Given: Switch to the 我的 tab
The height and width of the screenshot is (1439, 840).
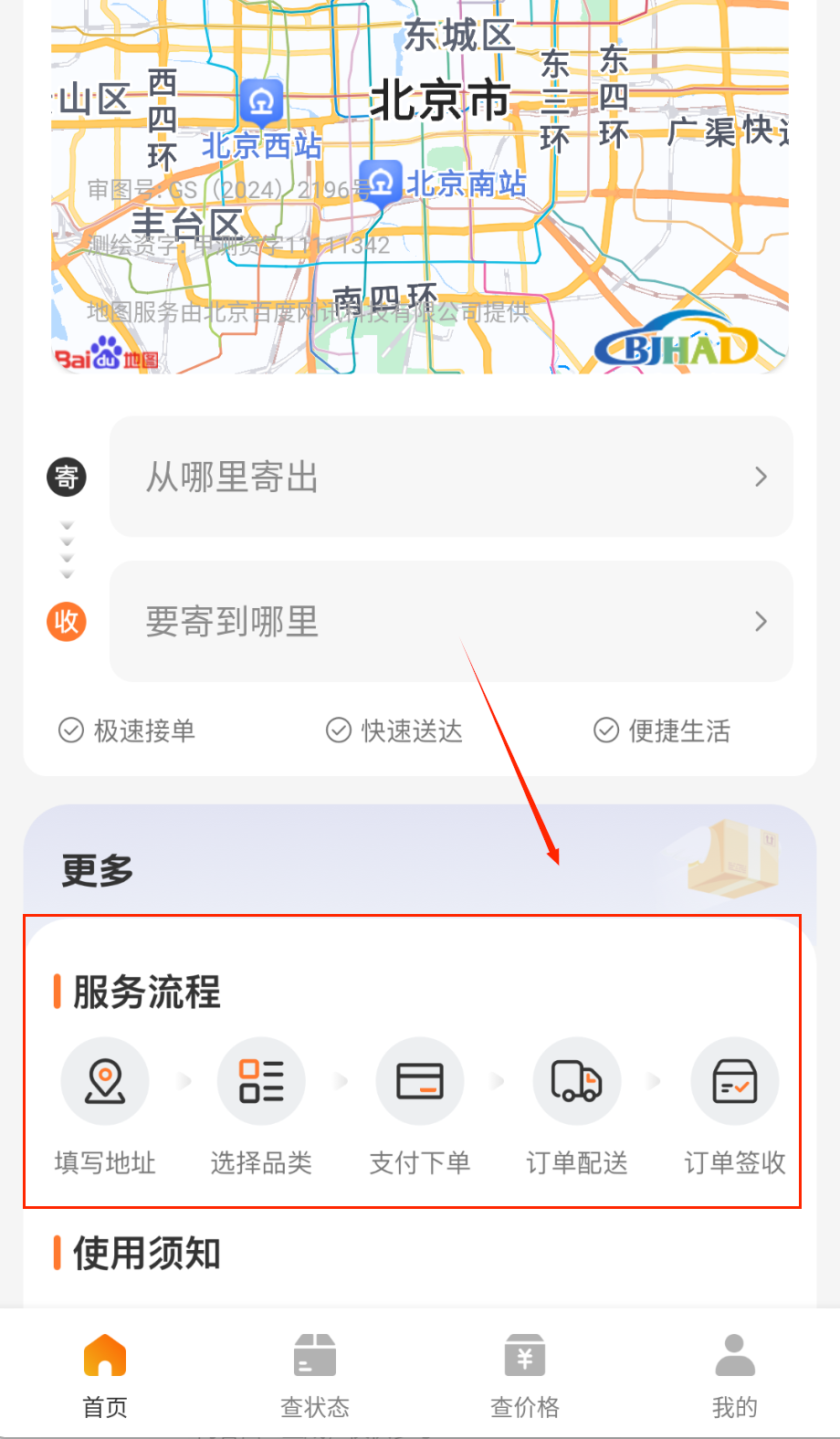Looking at the screenshot, I should [x=735, y=1375].
